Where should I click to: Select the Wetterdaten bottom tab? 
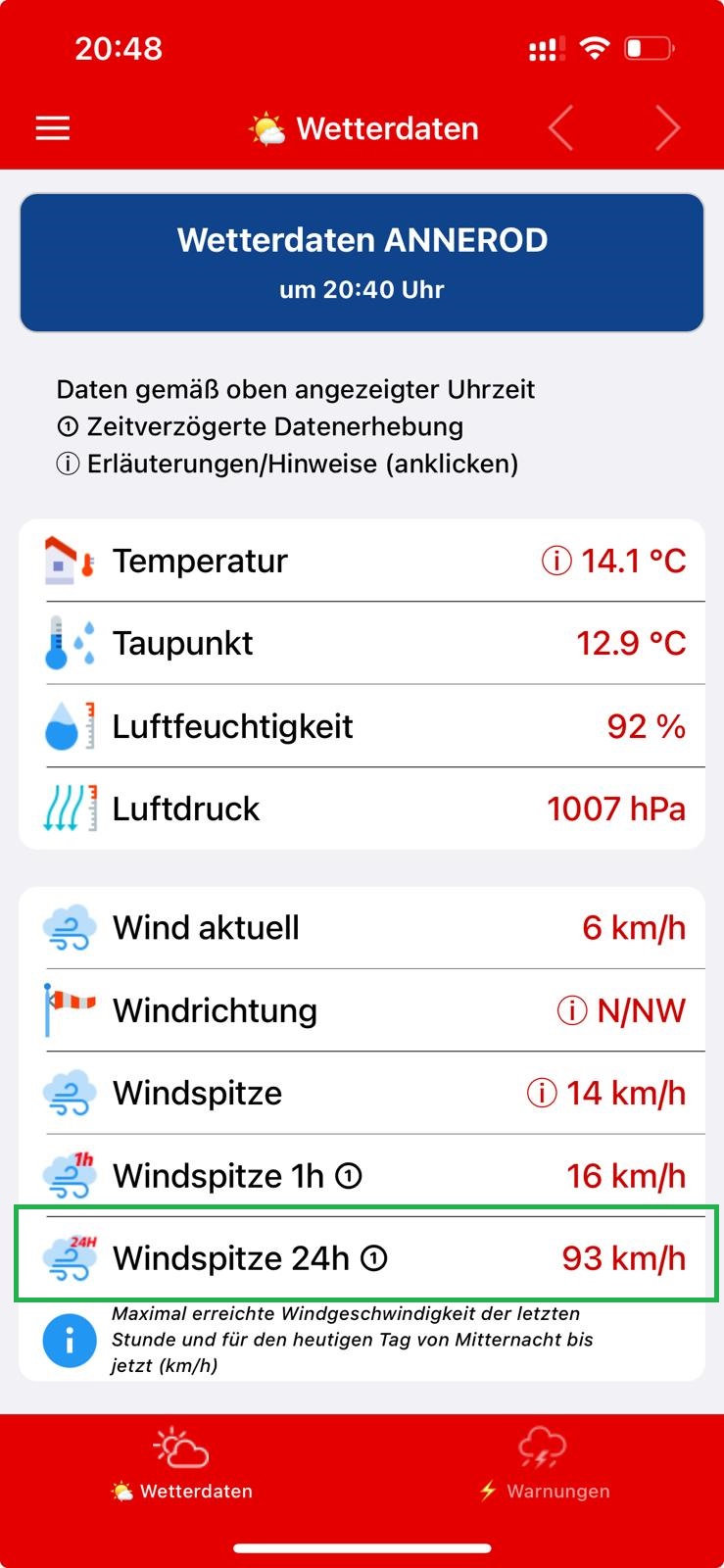click(181, 1464)
